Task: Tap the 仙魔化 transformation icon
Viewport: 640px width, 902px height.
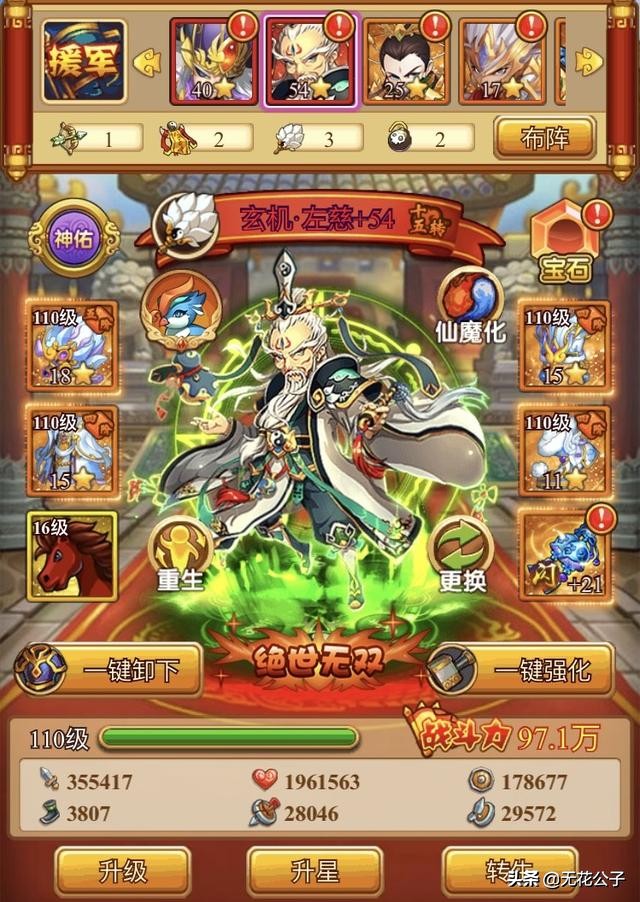Action: tap(469, 305)
